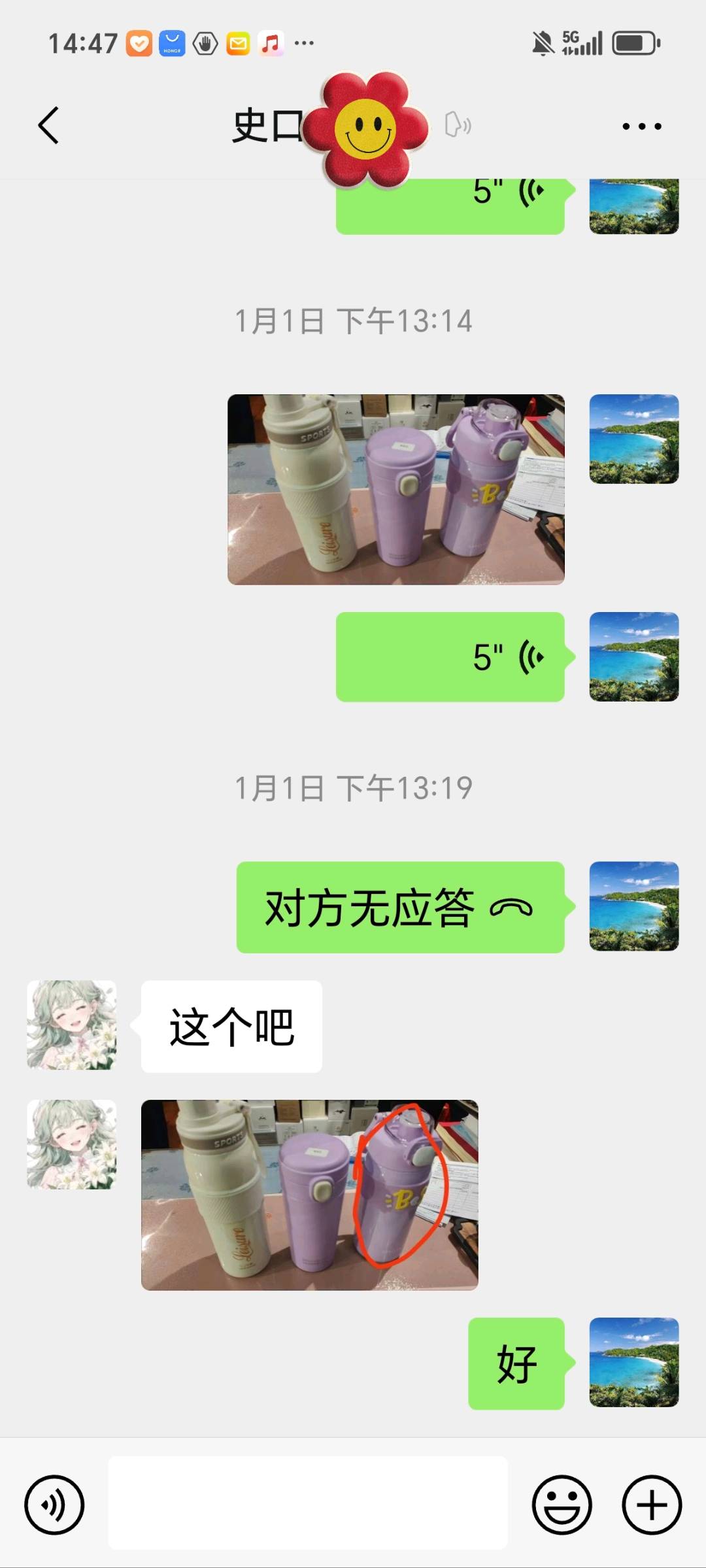Open my beach avatar next to 好

coord(634,1363)
